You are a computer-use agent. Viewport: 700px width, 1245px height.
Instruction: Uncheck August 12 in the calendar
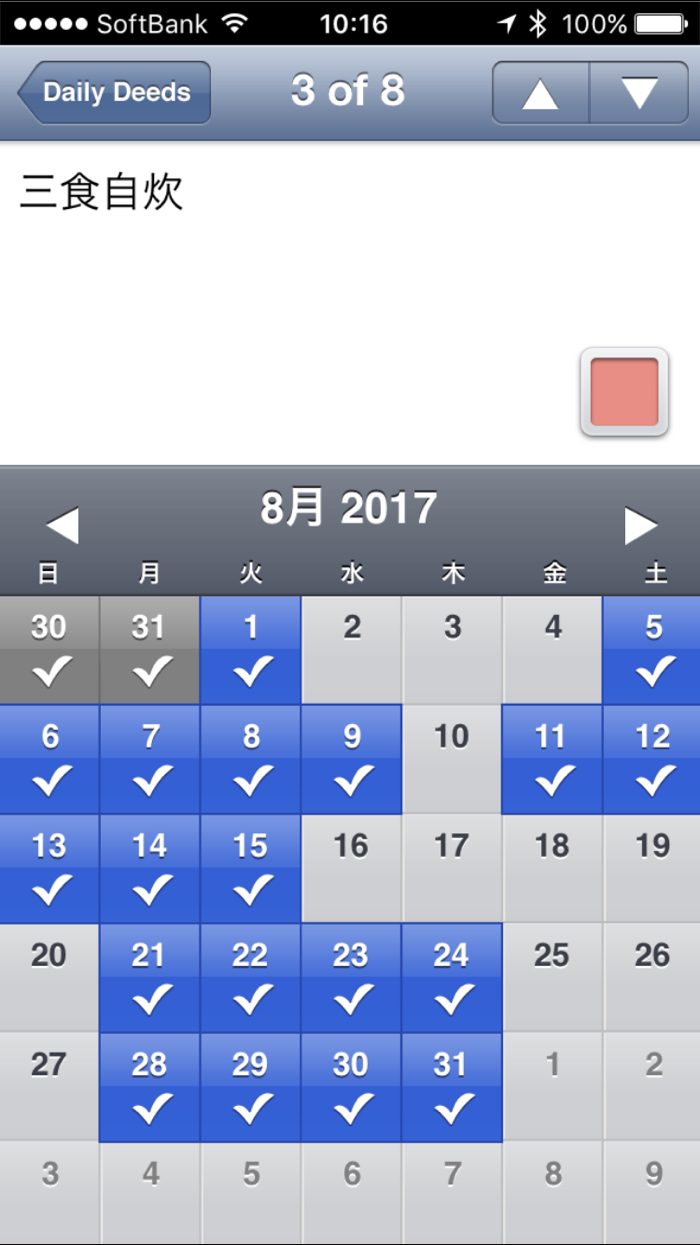click(x=652, y=759)
